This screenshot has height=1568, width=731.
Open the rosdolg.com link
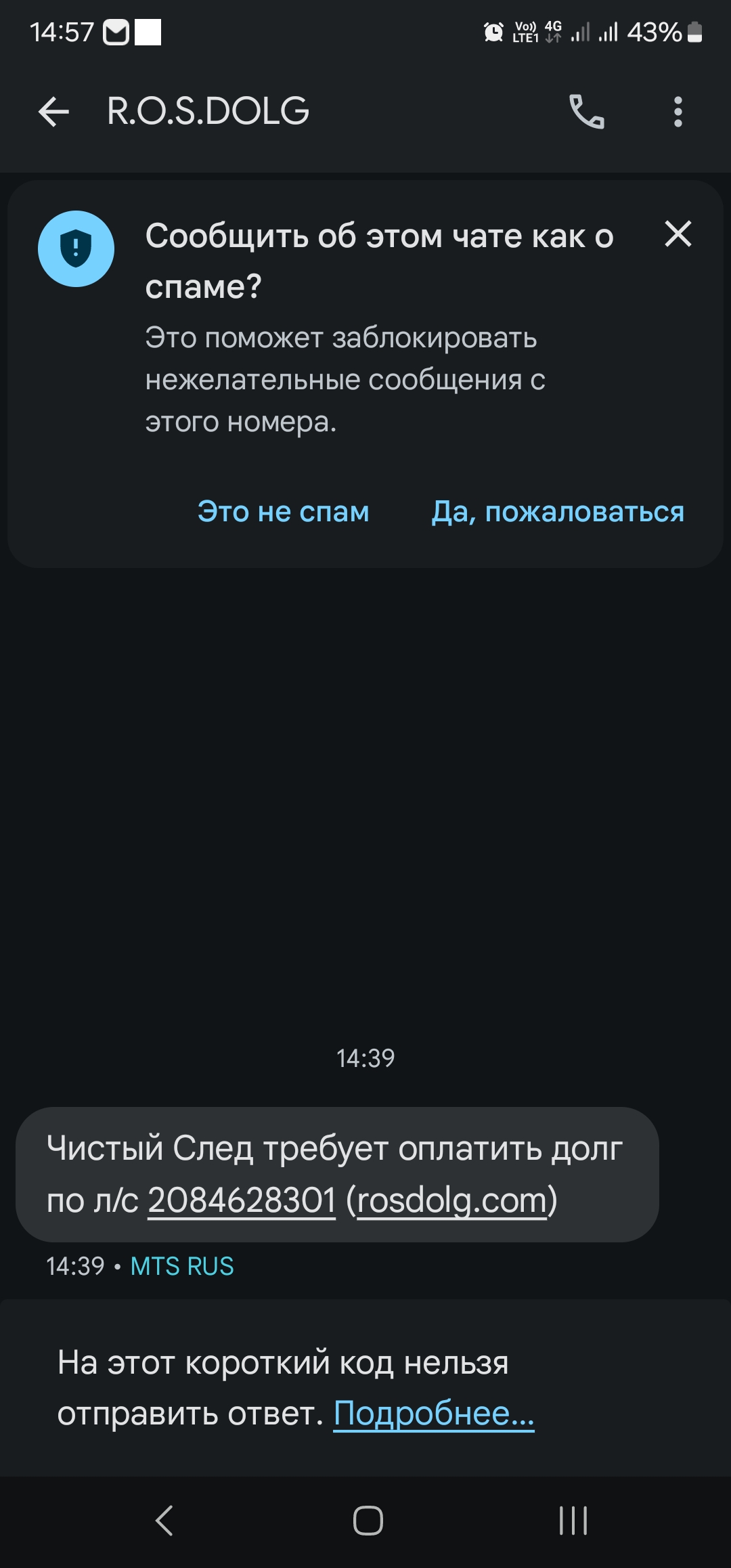point(451,1200)
